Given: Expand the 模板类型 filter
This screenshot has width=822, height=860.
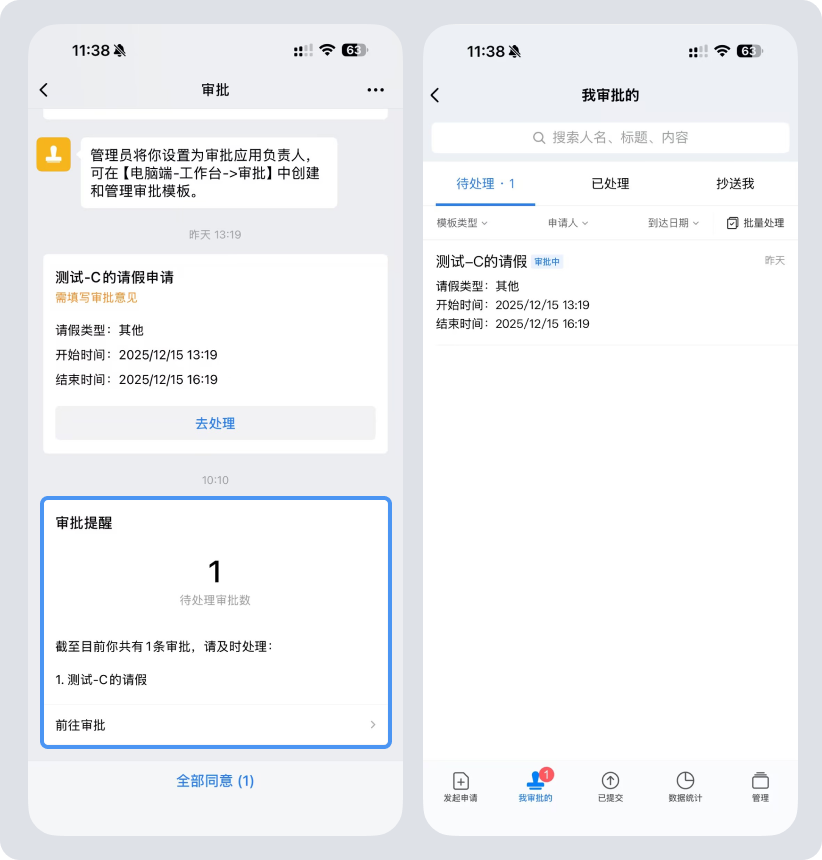Looking at the screenshot, I should 462,223.
